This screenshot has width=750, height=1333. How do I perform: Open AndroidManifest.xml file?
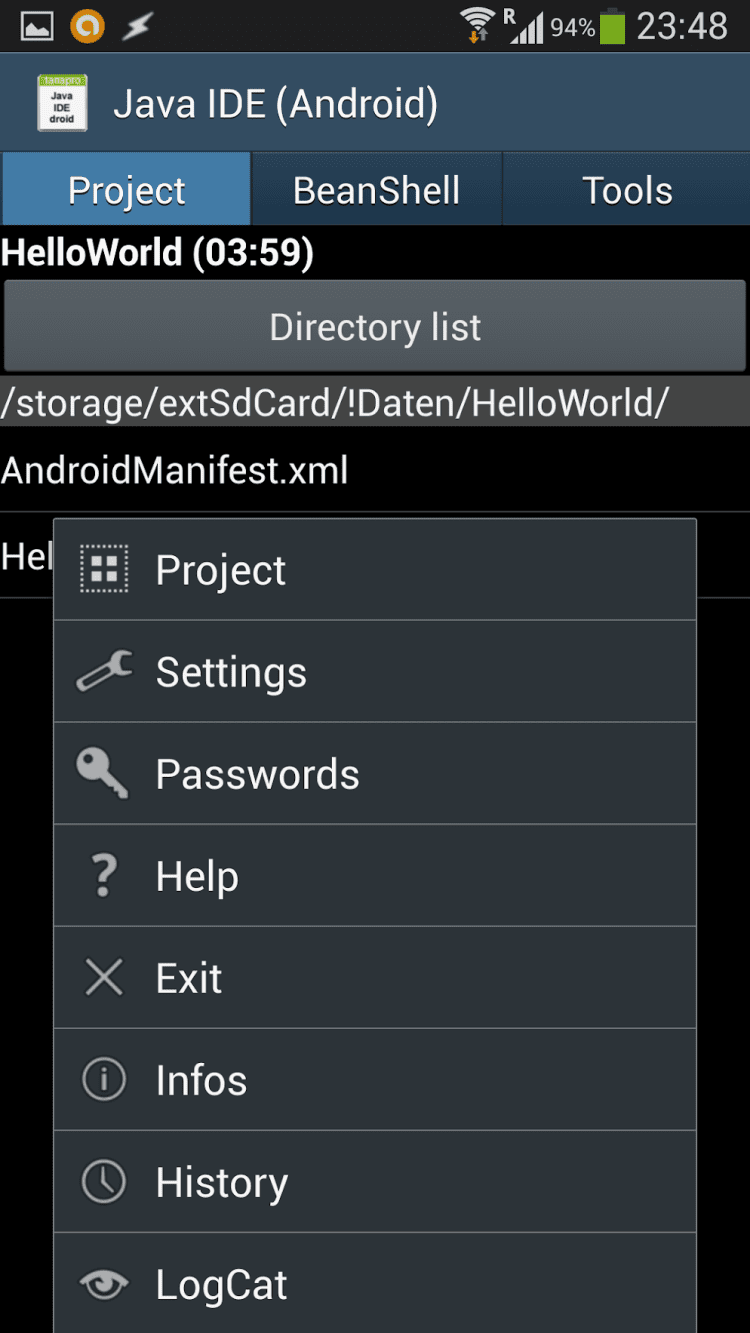click(x=175, y=470)
